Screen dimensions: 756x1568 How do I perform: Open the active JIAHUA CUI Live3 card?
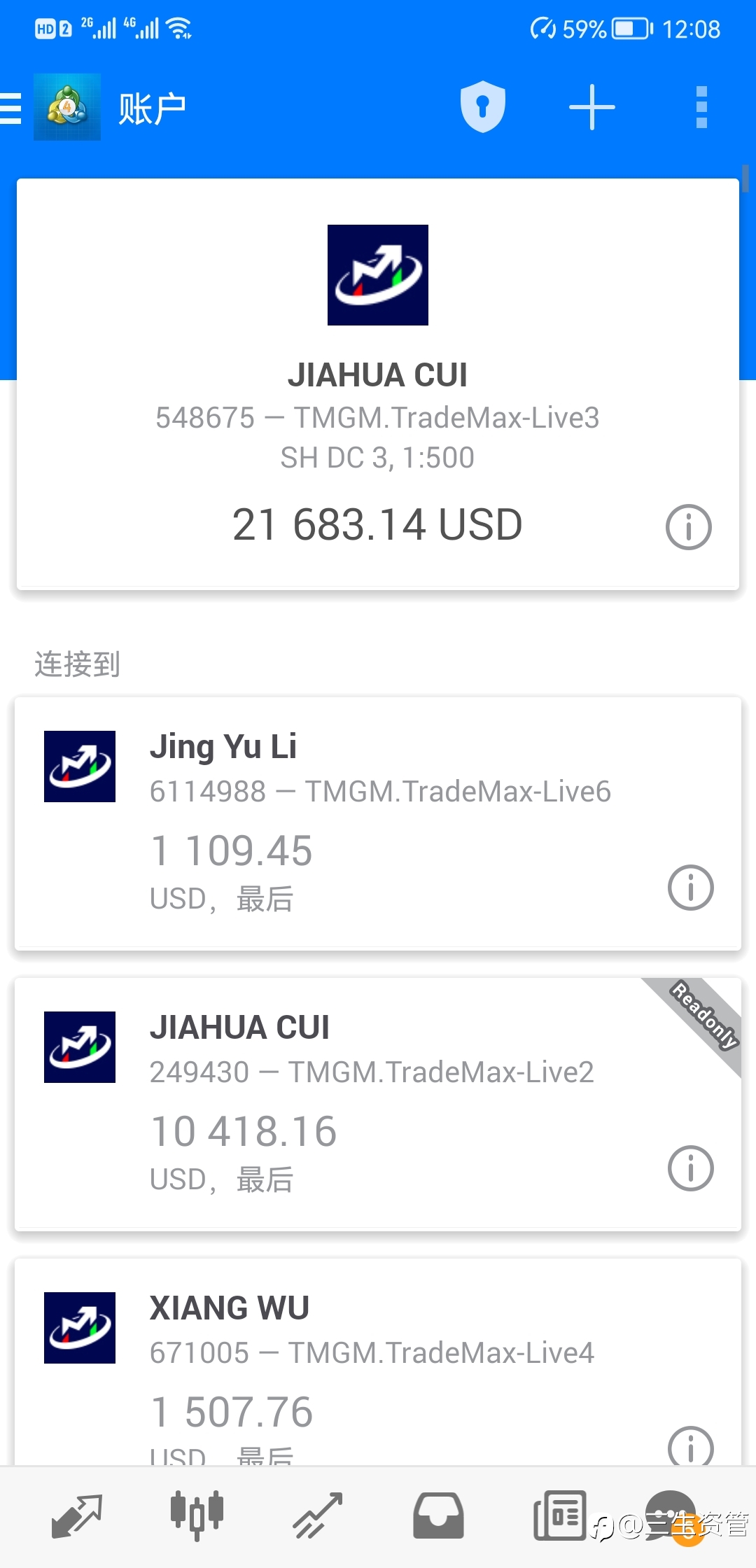[x=378, y=384]
